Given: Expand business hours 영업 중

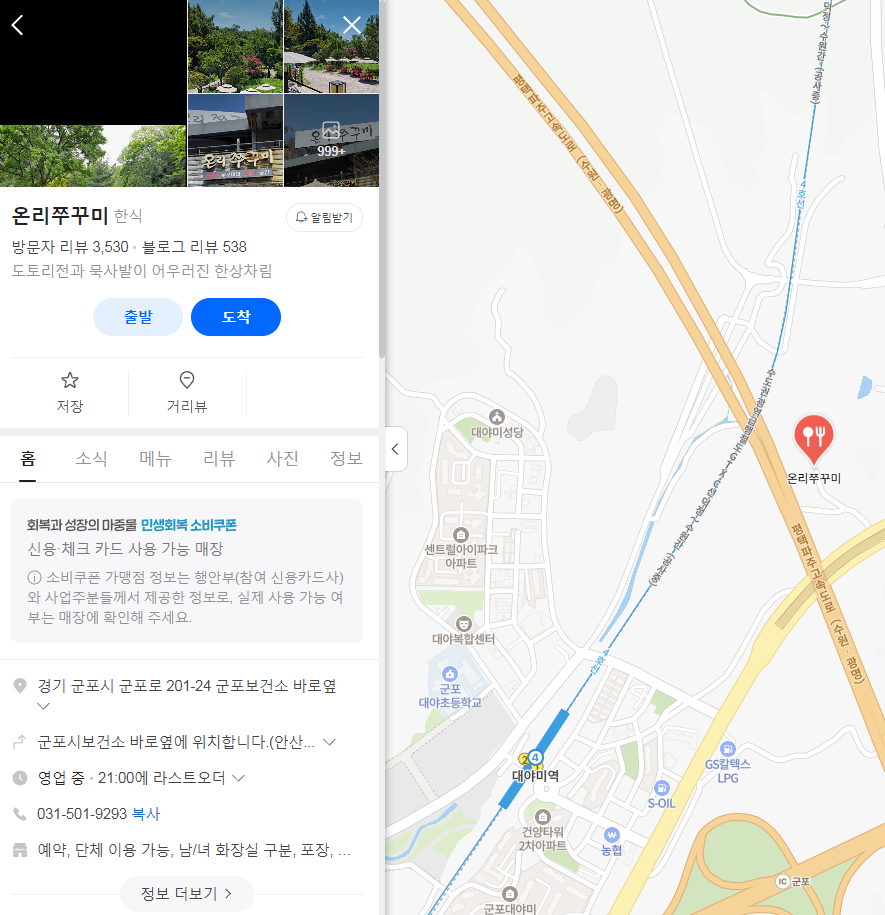Looking at the screenshot, I should [238, 777].
